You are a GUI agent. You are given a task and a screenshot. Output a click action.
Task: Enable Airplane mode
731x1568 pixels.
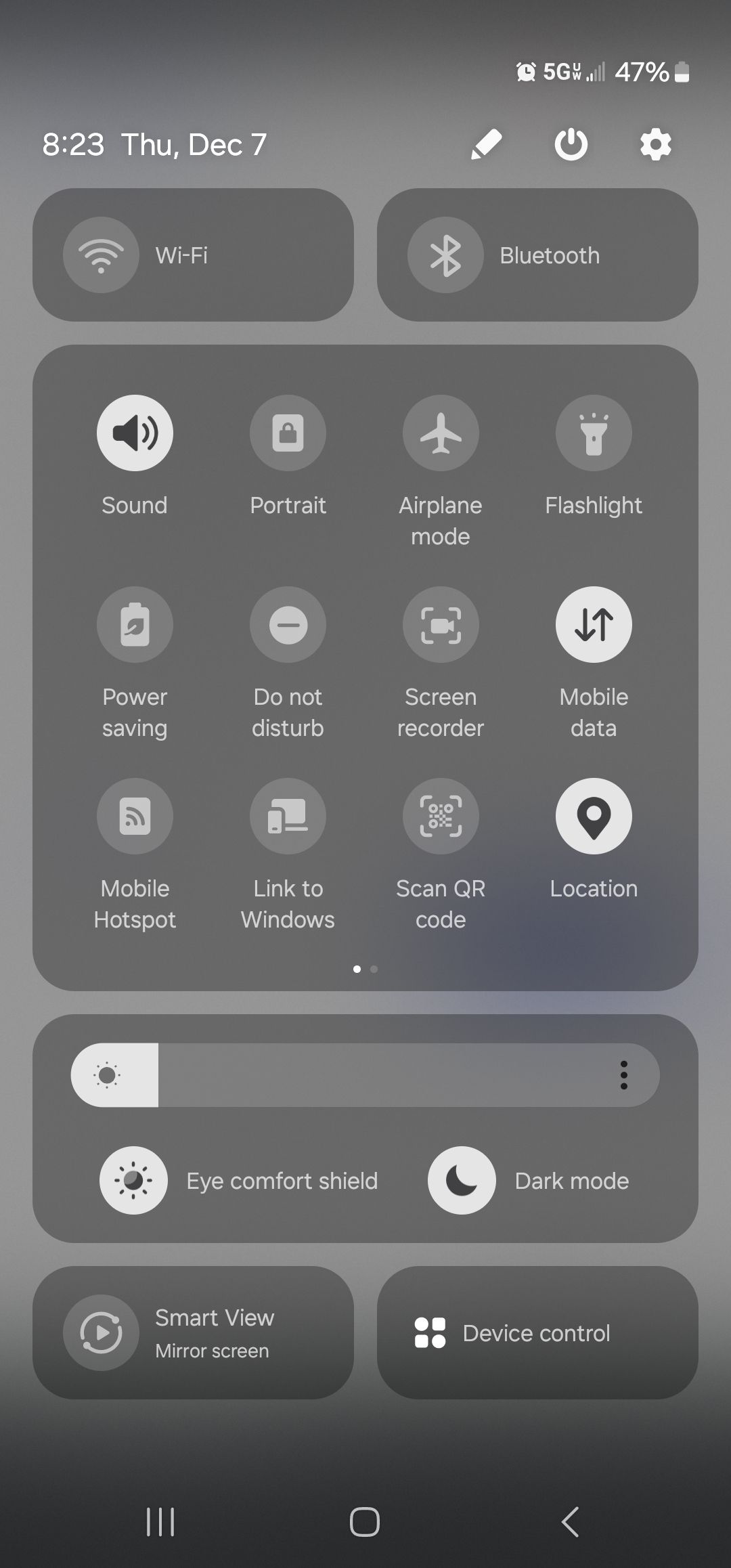[441, 433]
